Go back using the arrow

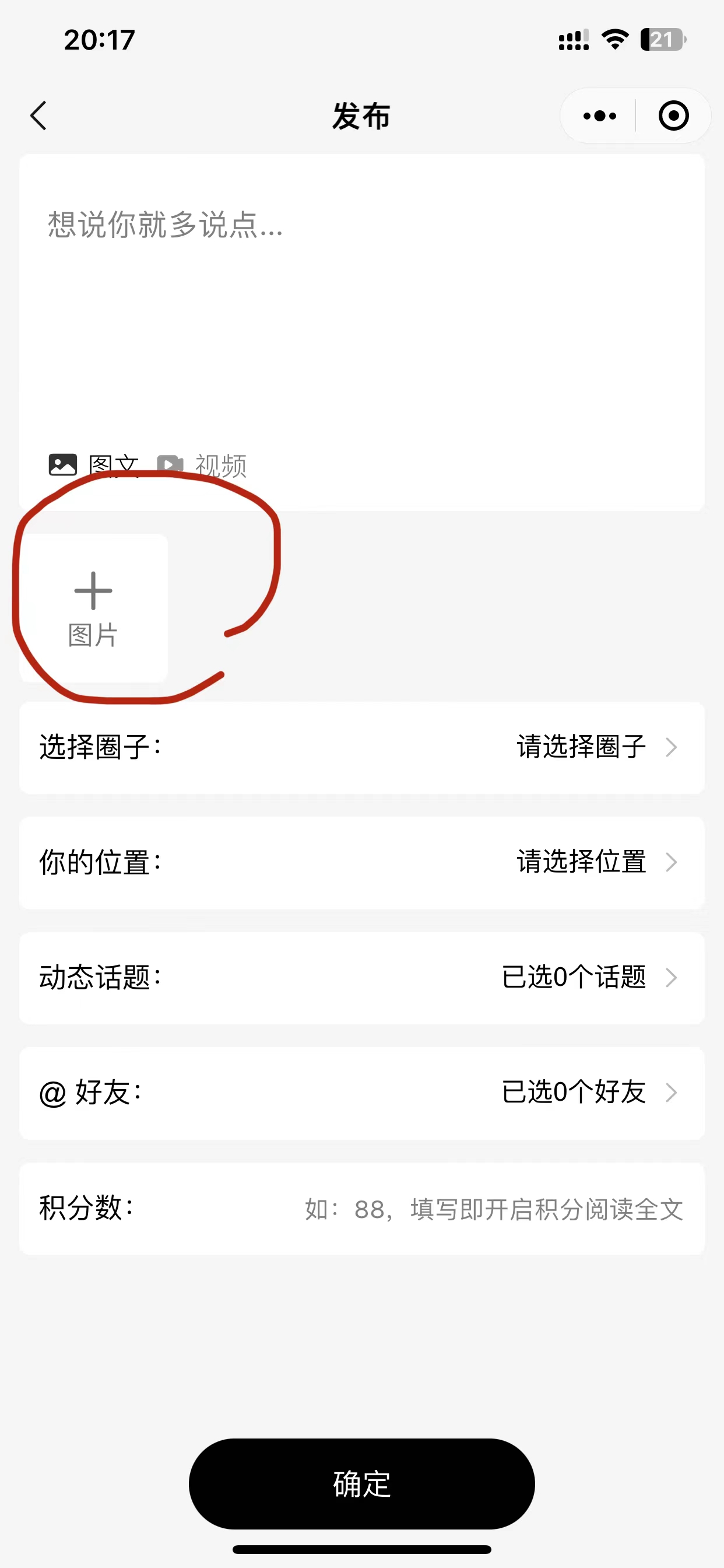(38, 116)
